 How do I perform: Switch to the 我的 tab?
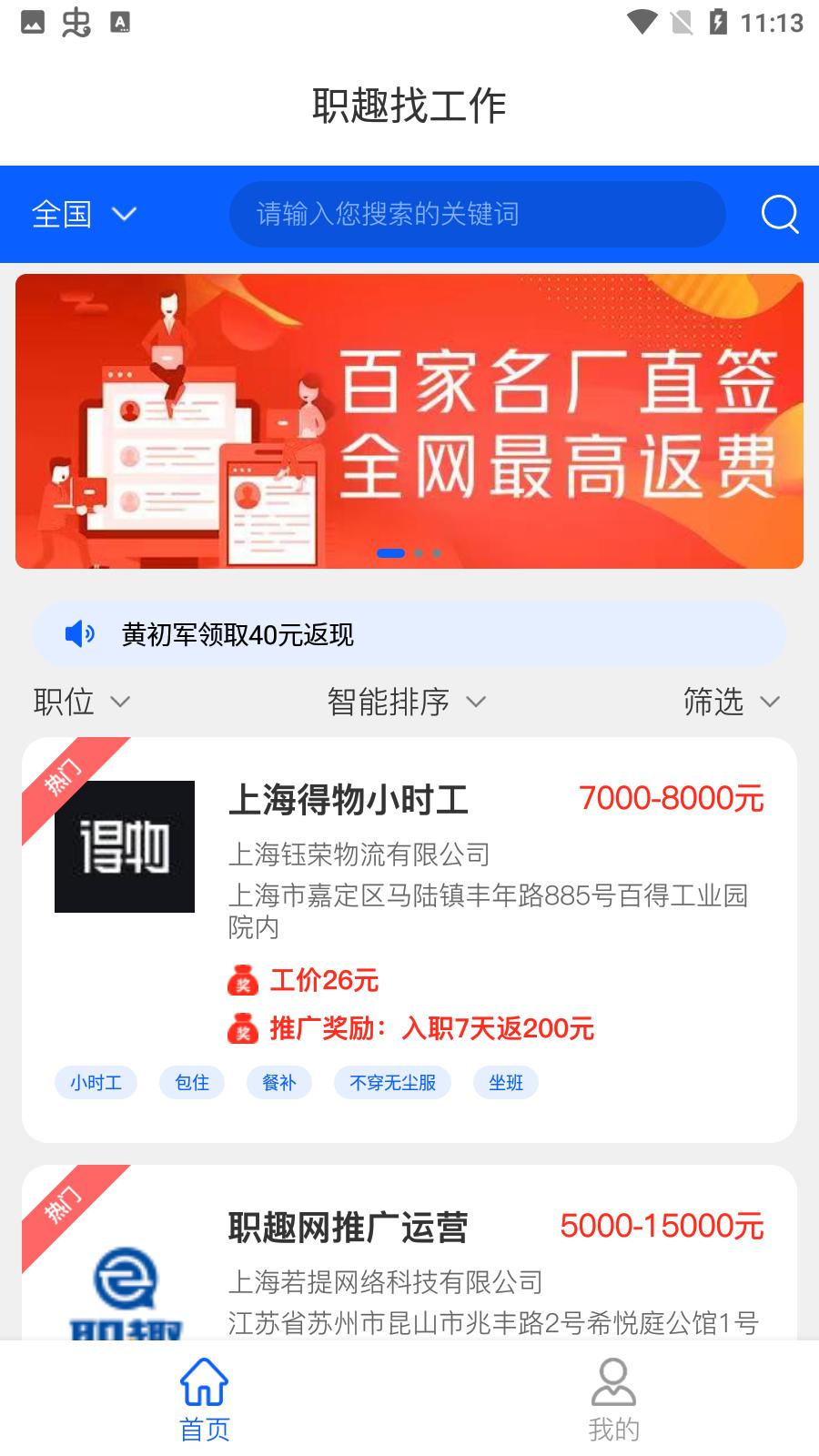(614, 1400)
